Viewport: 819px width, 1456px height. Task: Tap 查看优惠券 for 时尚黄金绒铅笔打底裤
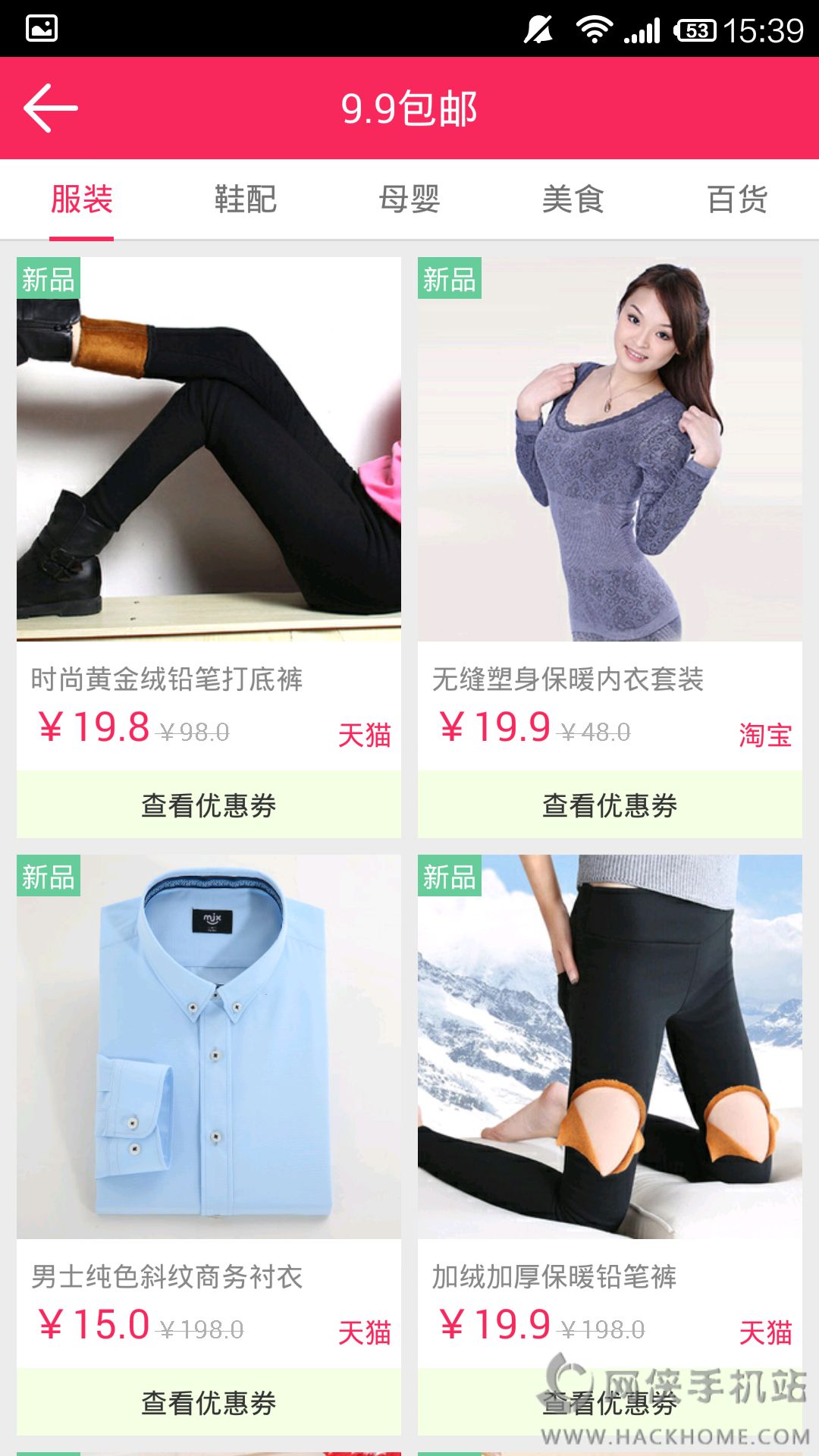209,805
